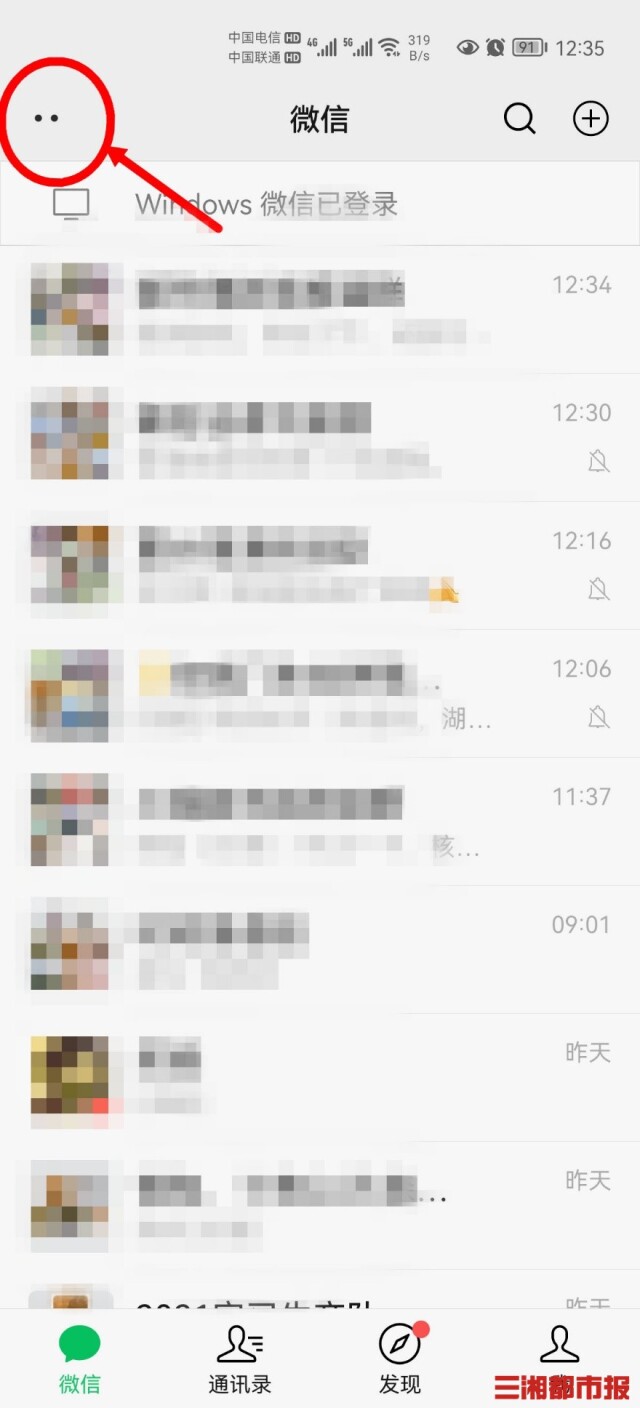Open the muted chat from 12:16
Screen dimensions: 640x1408
[x=320, y=566]
